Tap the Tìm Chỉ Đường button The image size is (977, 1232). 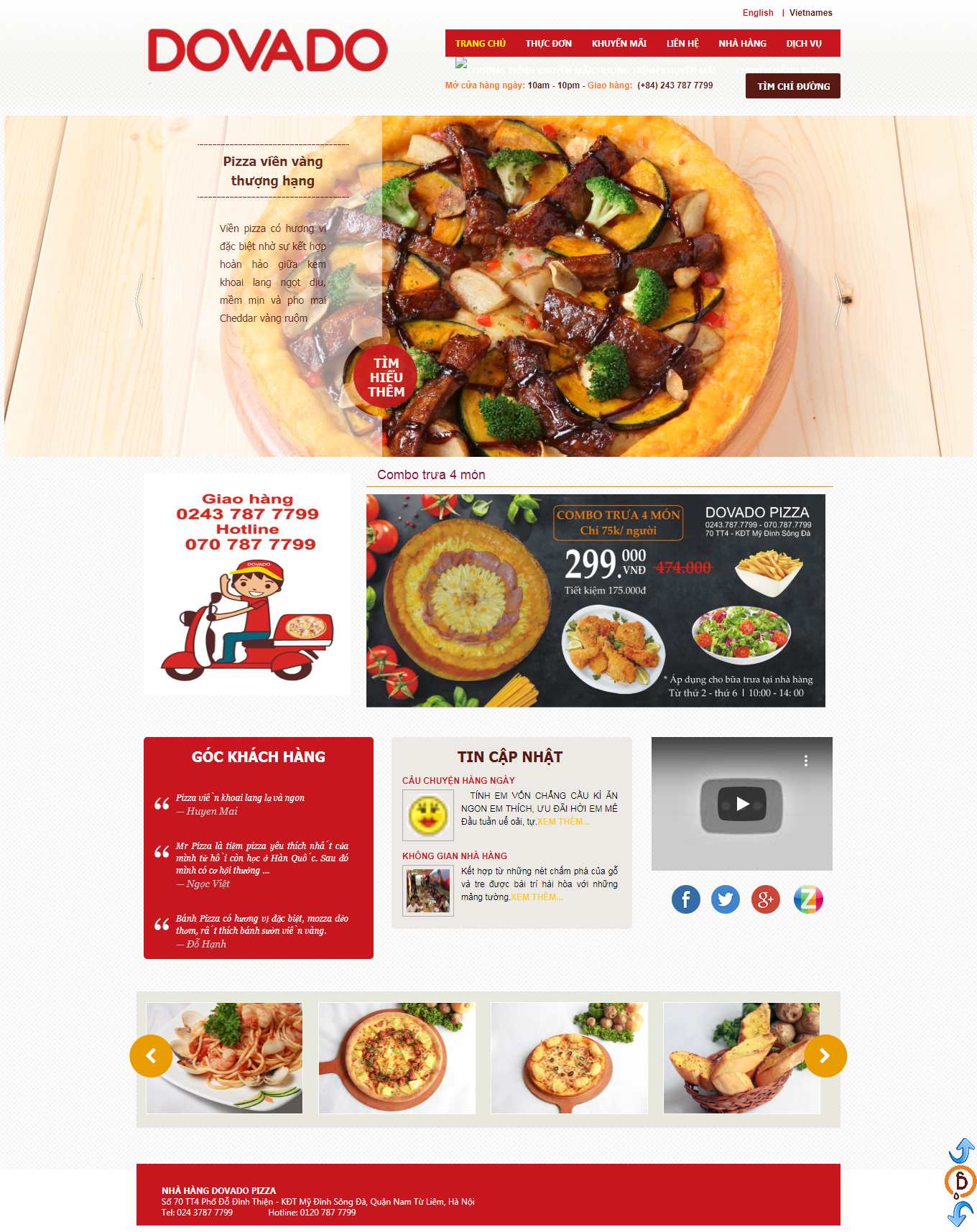tap(792, 86)
